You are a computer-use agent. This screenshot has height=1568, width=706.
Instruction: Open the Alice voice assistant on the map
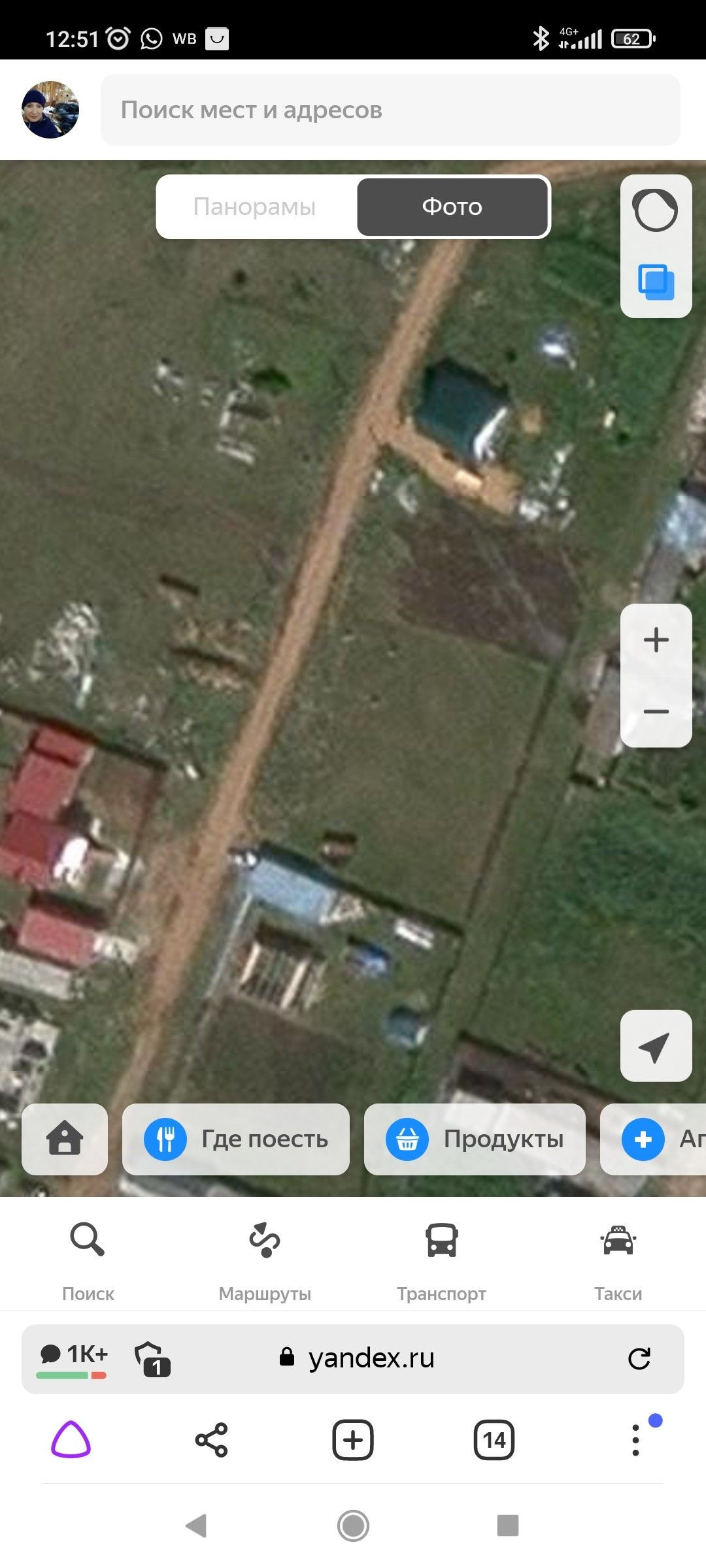click(655, 210)
